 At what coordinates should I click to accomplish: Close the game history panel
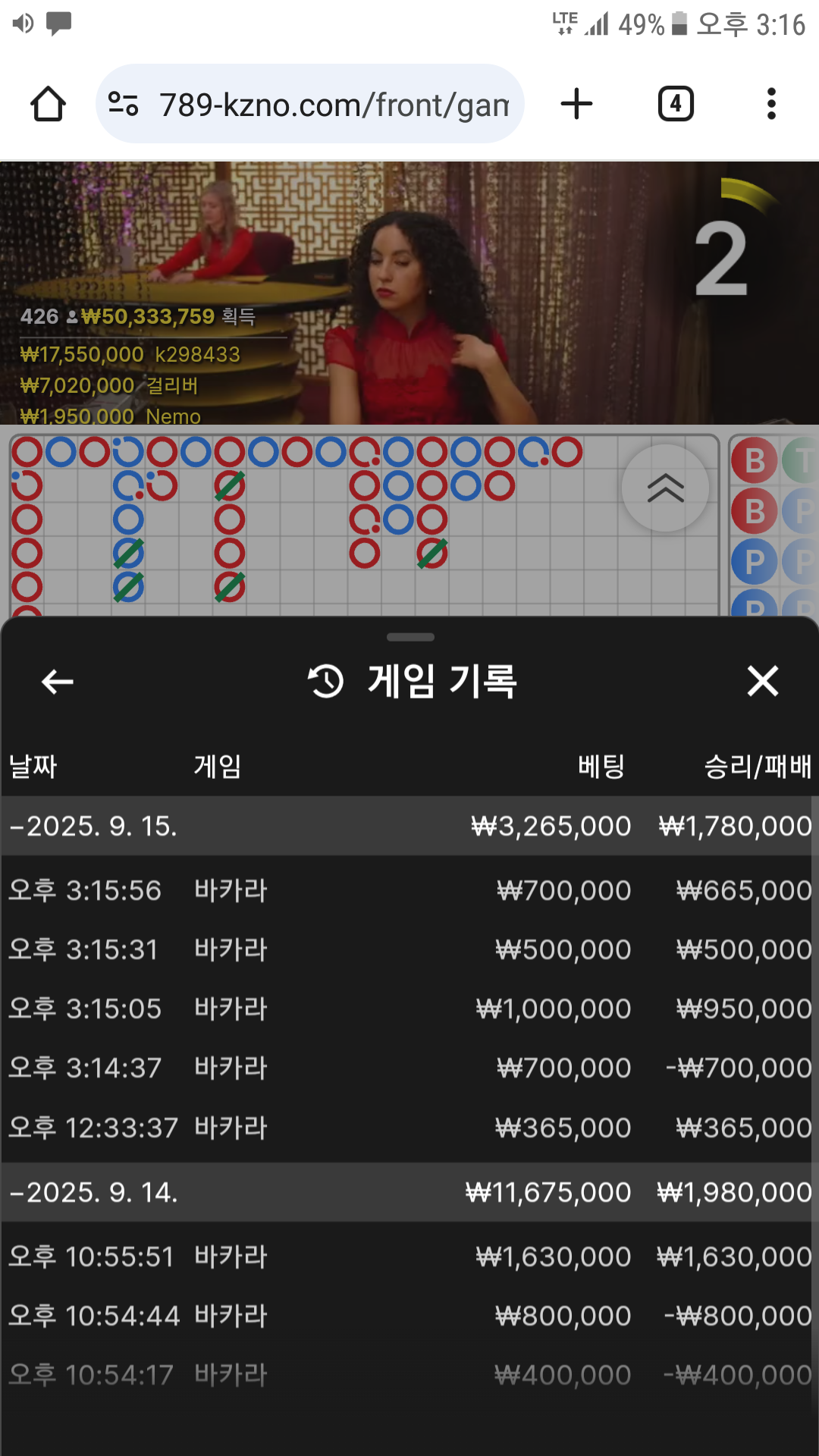point(762,681)
